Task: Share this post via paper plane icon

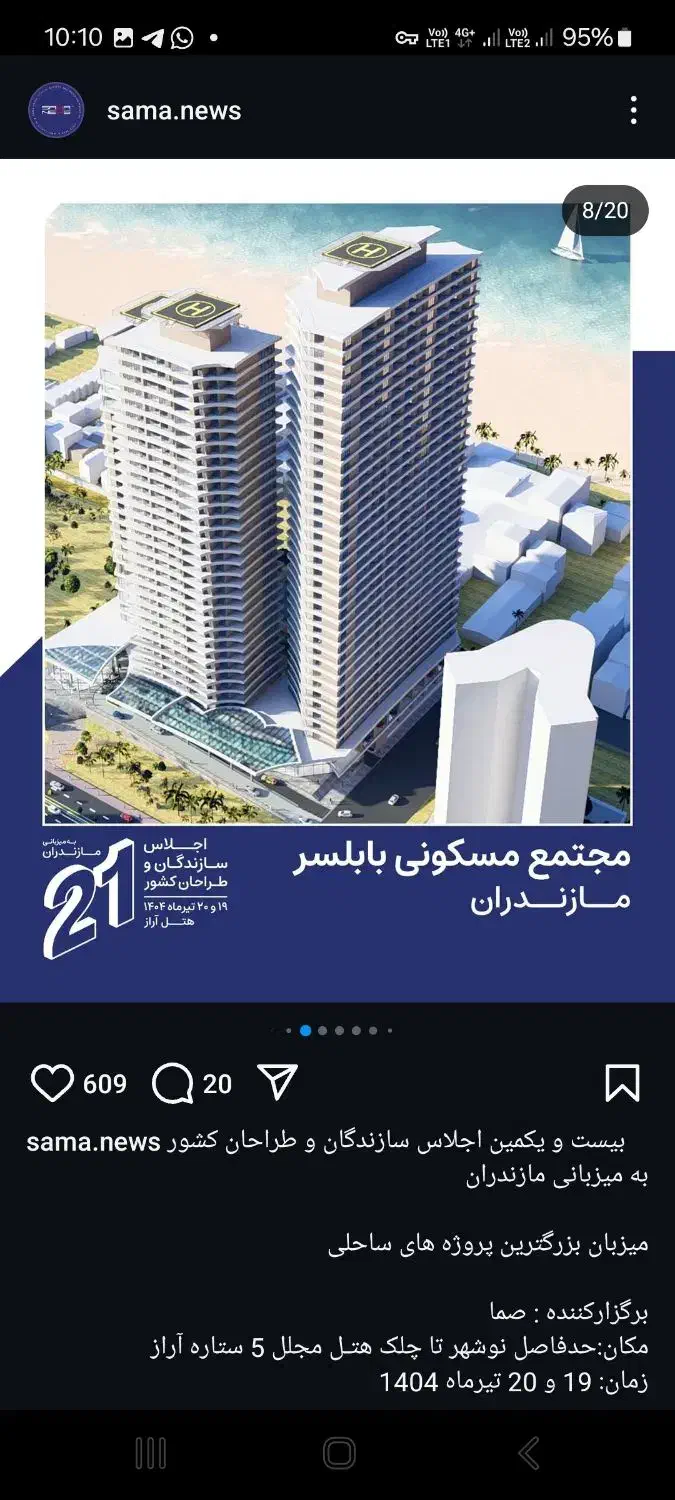Action: tap(277, 1082)
